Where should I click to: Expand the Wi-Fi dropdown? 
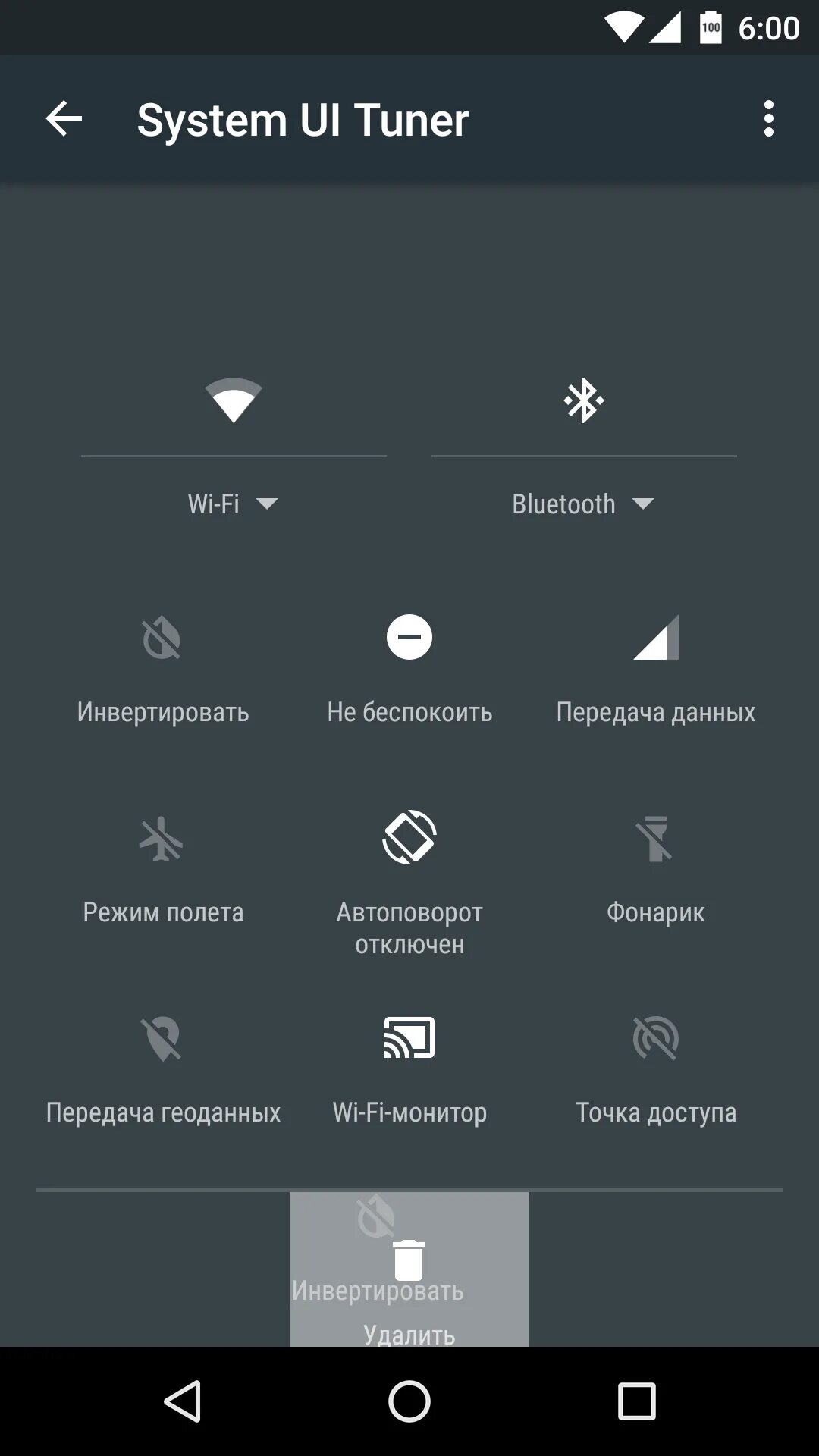pos(234,504)
